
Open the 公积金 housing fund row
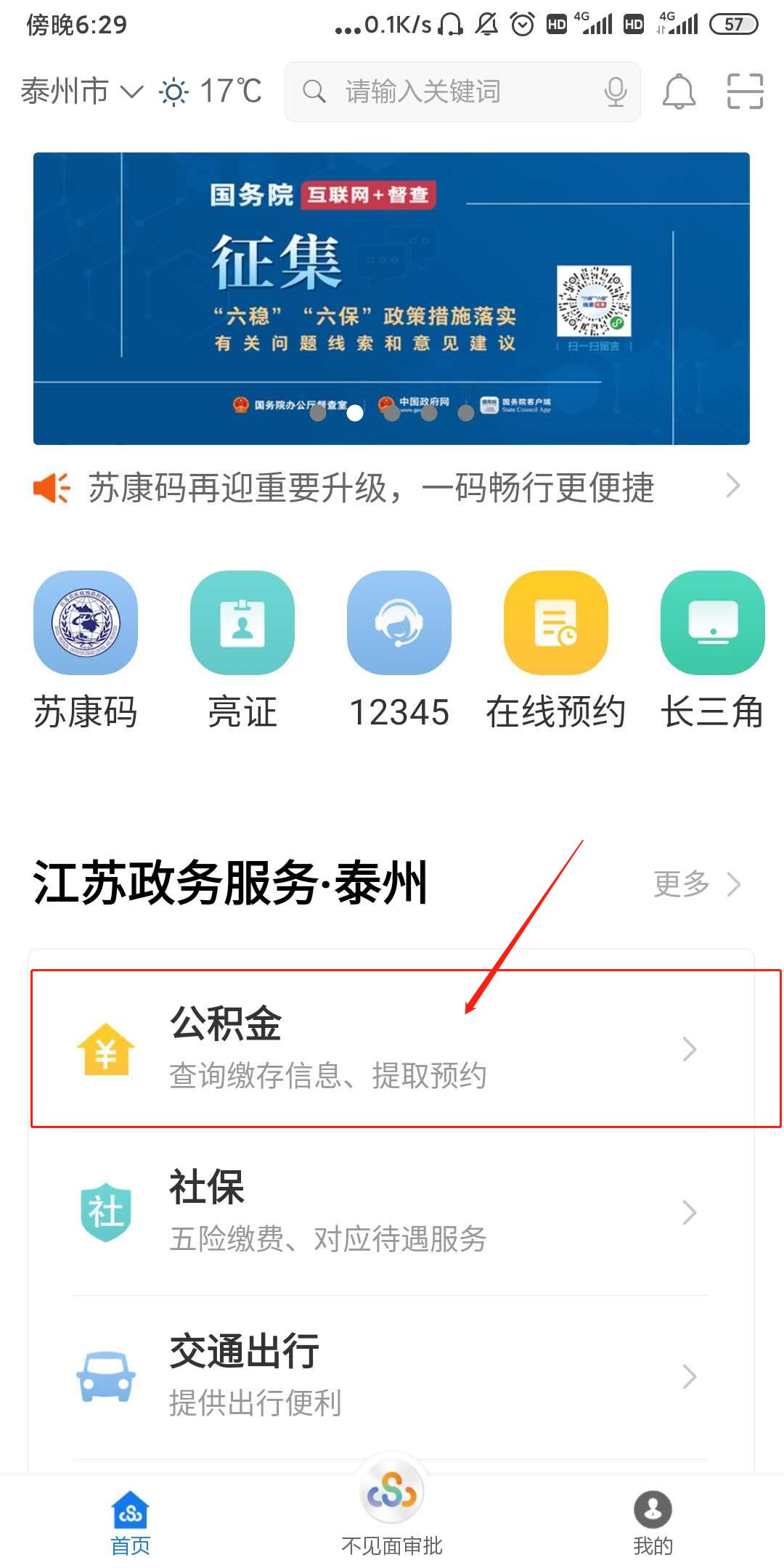pyautogui.click(x=391, y=1048)
